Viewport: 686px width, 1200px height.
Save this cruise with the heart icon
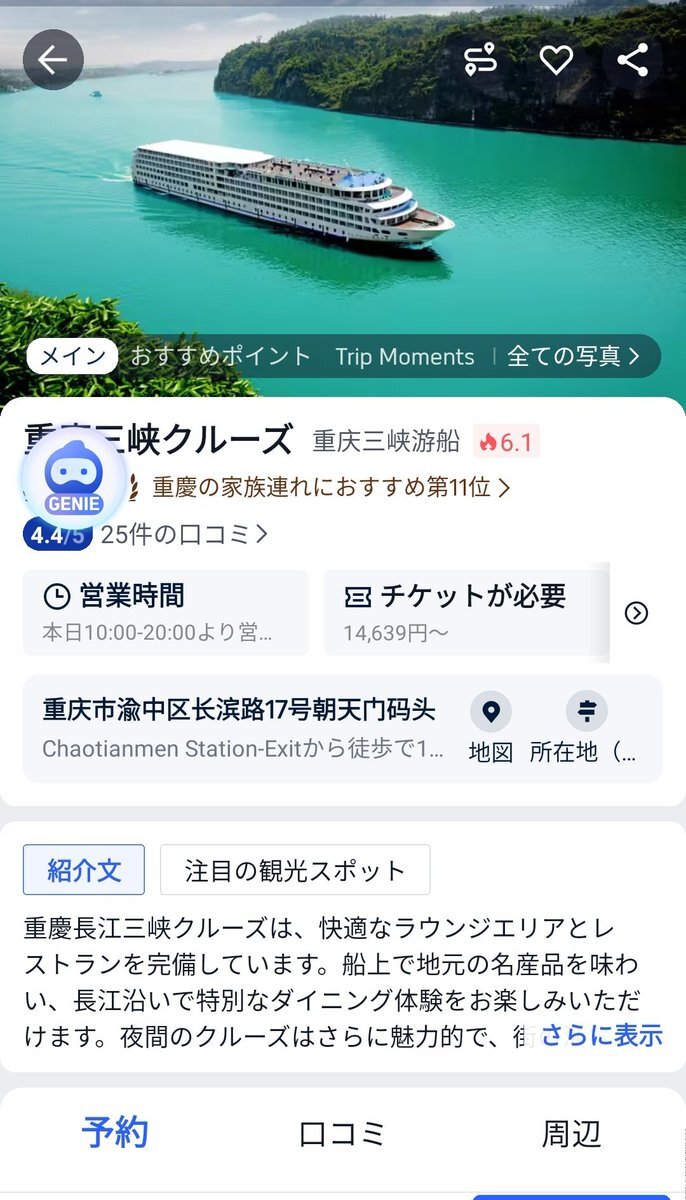[x=556, y=60]
